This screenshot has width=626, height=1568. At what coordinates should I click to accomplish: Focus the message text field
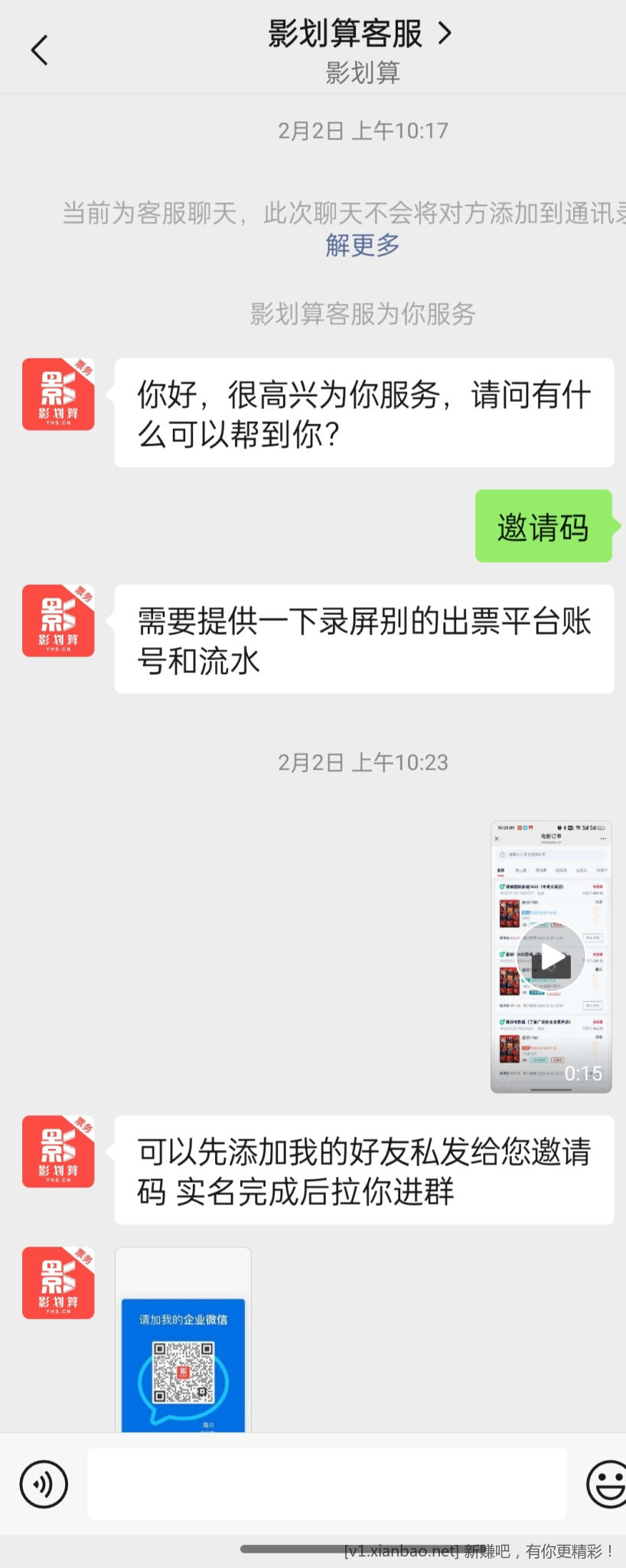(x=327, y=1484)
